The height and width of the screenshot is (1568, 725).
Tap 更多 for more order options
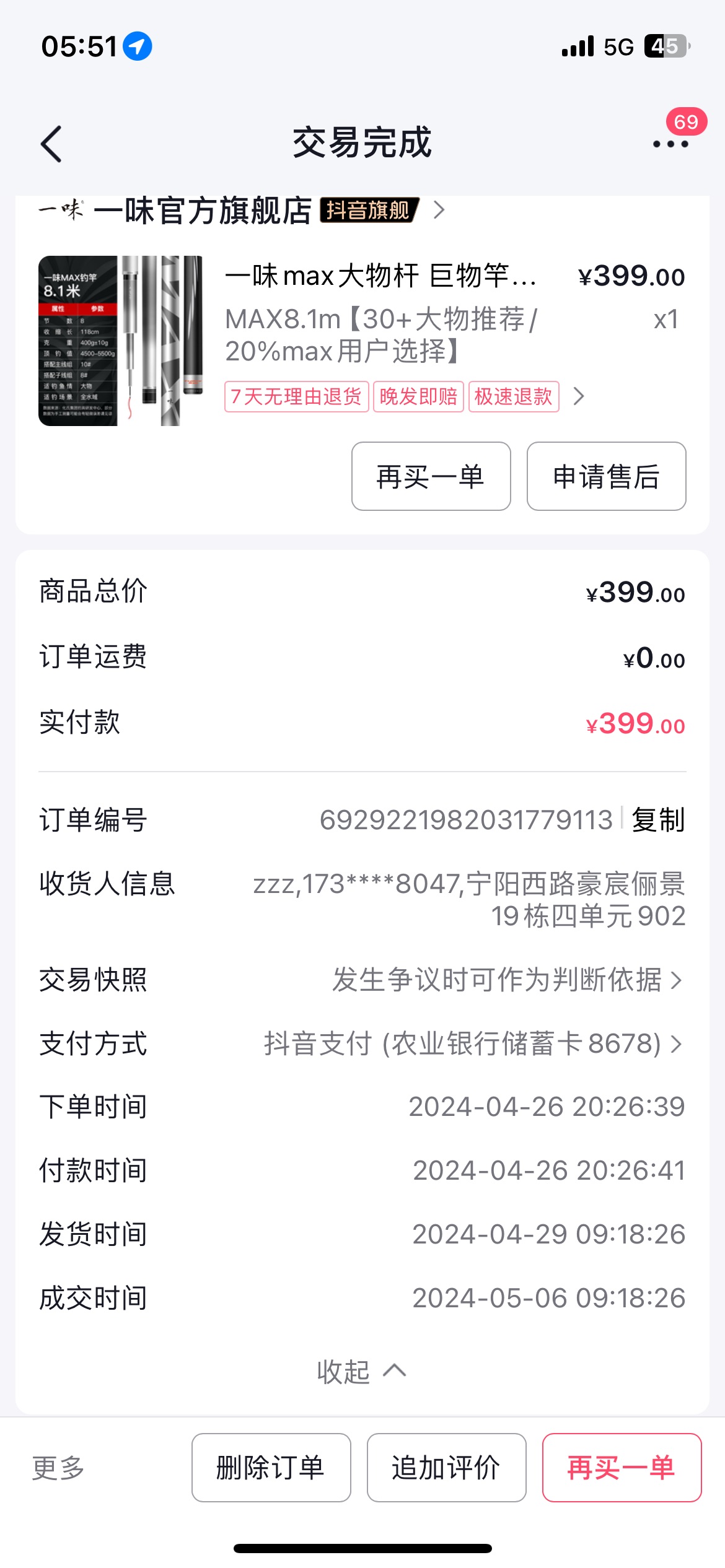(58, 1468)
